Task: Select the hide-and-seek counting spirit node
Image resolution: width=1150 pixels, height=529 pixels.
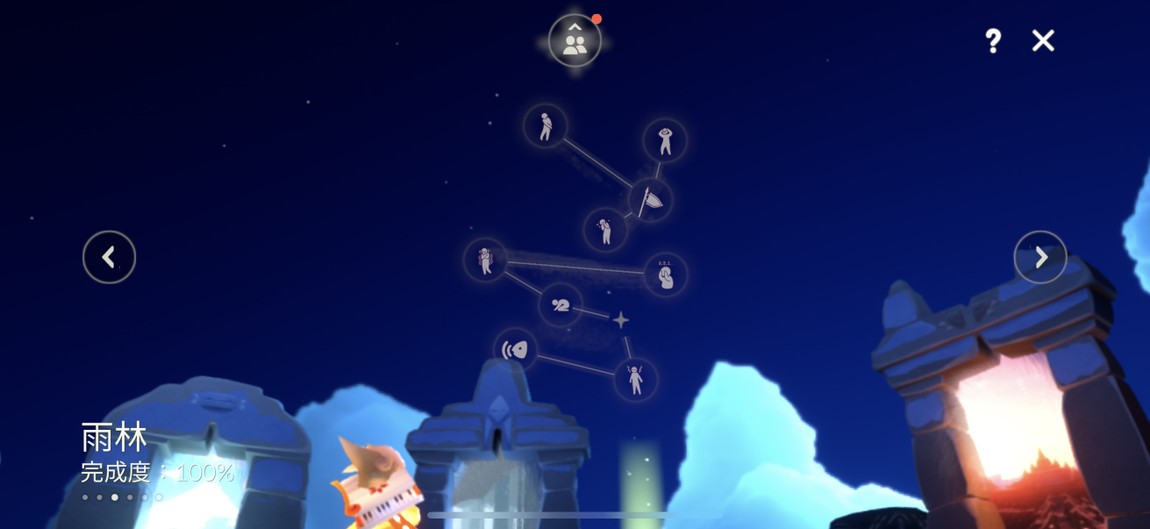Action: (x=665, y=274)
